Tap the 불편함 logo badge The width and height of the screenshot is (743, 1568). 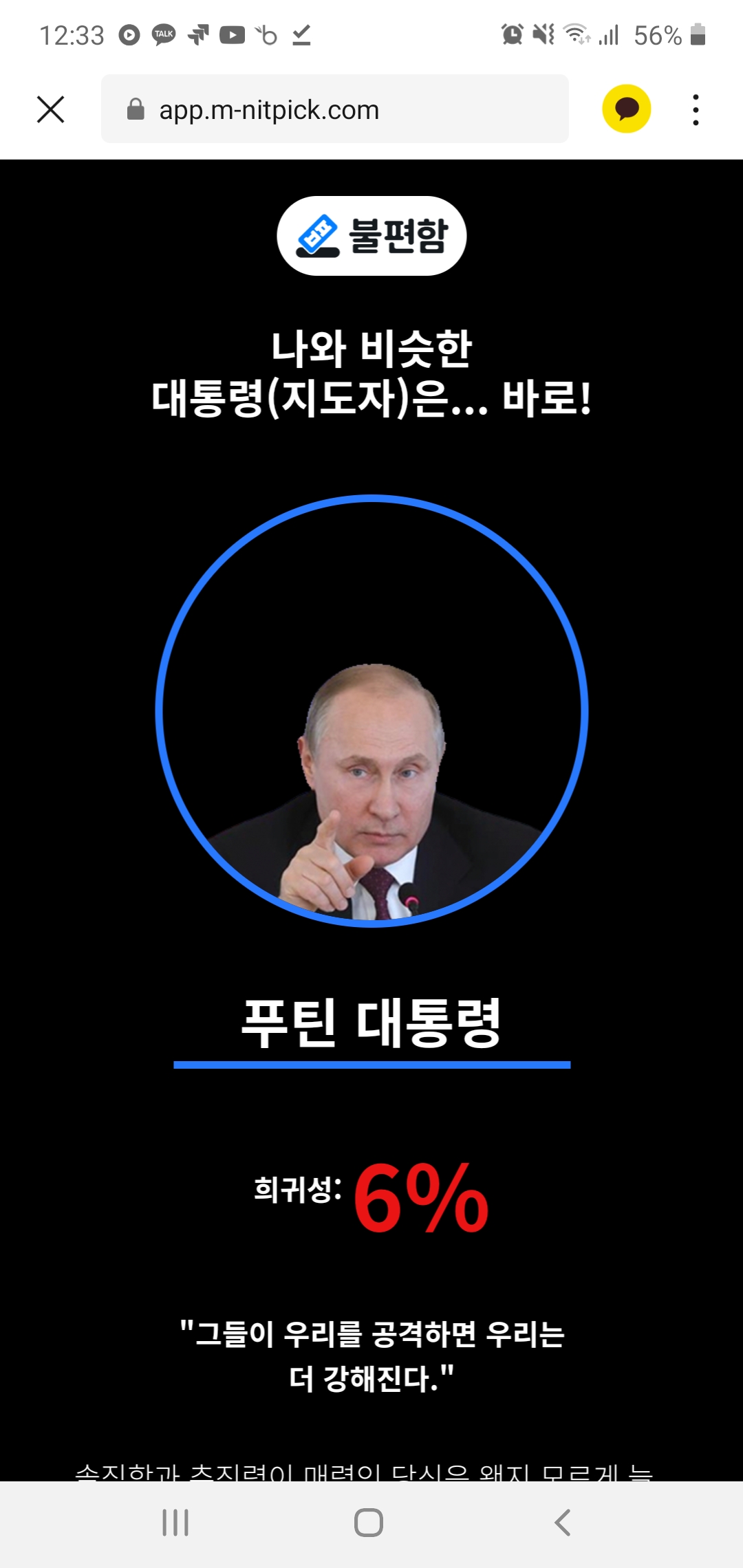coord(371,236)
